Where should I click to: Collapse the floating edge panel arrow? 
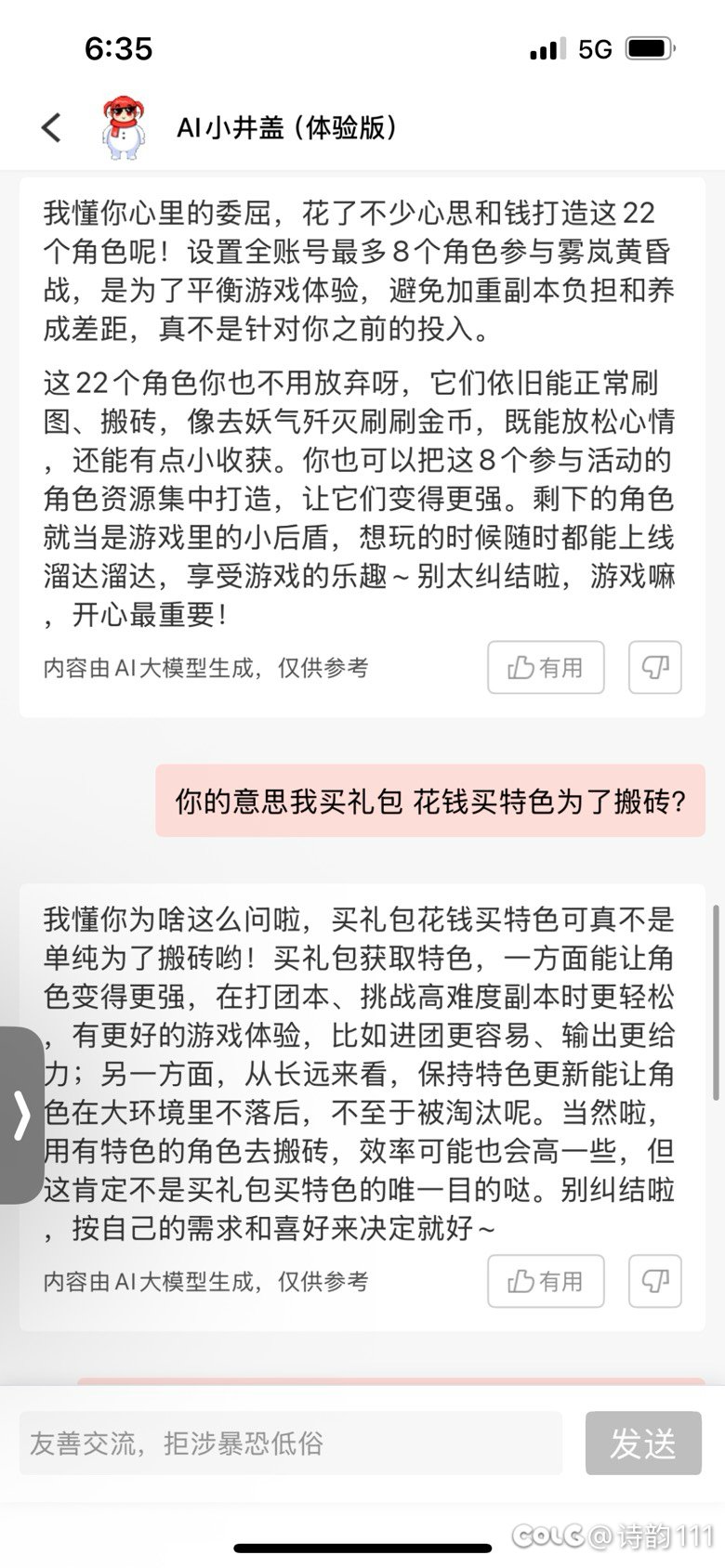pyautogui.click(x=19, y=1117)
